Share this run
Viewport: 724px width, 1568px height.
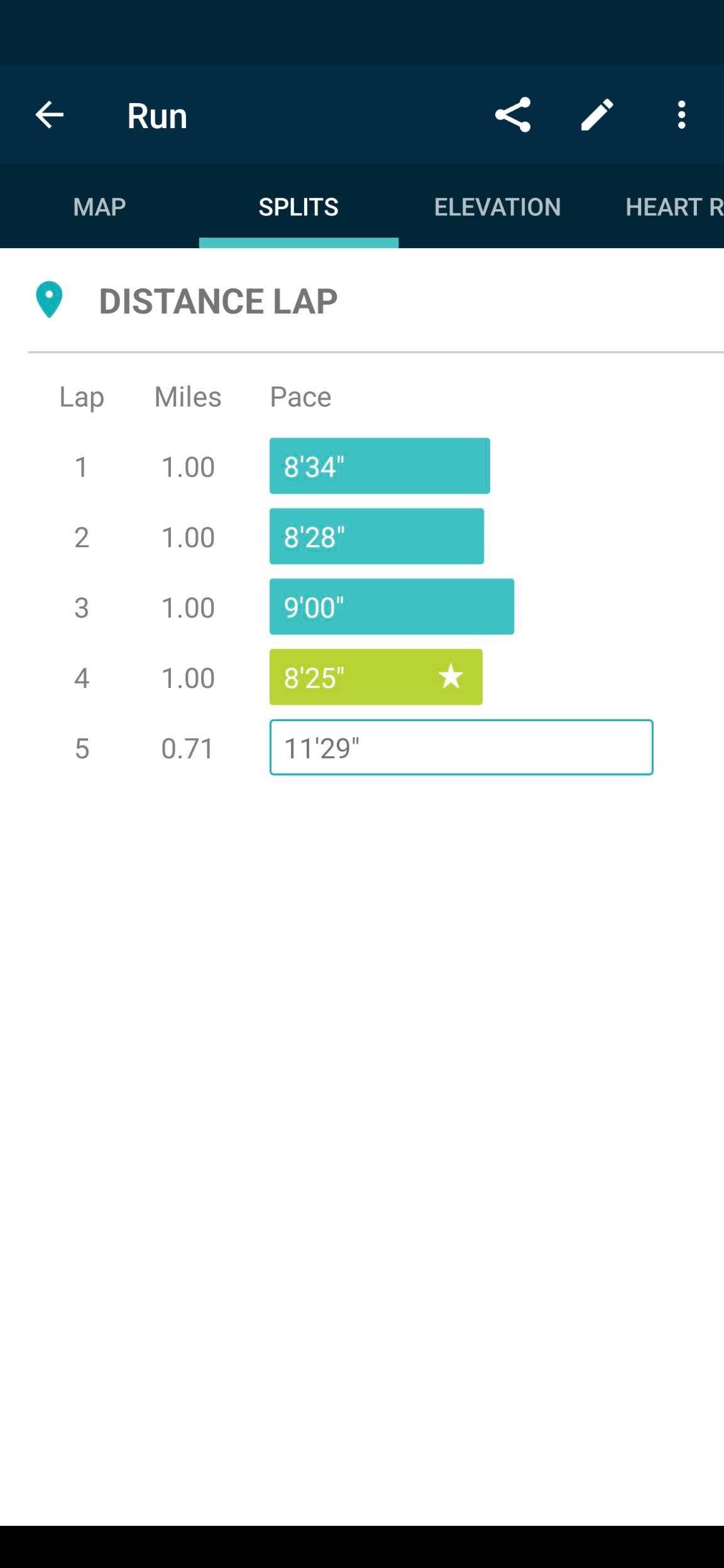[513, 115]
